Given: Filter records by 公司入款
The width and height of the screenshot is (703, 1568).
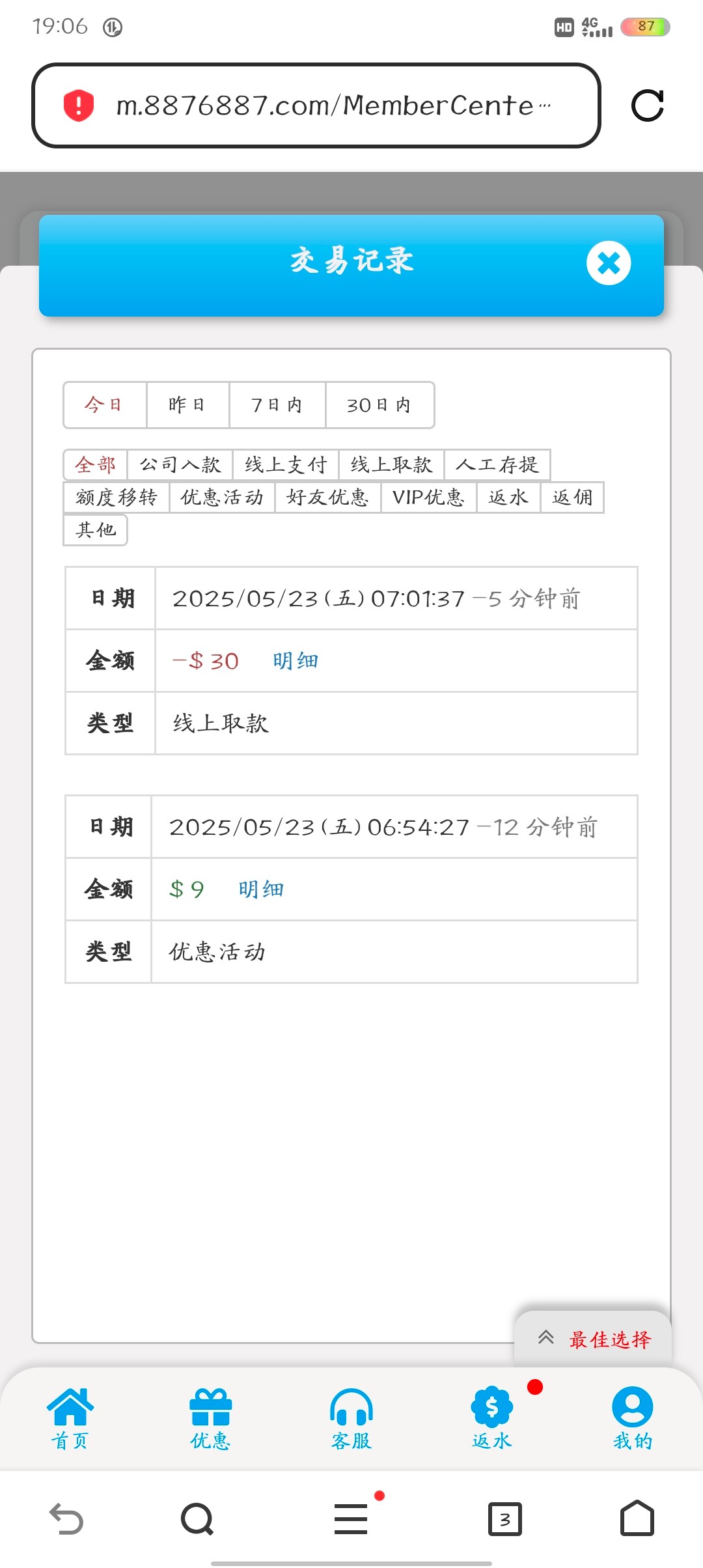Looking at the screenshot, I should (180, 465).
